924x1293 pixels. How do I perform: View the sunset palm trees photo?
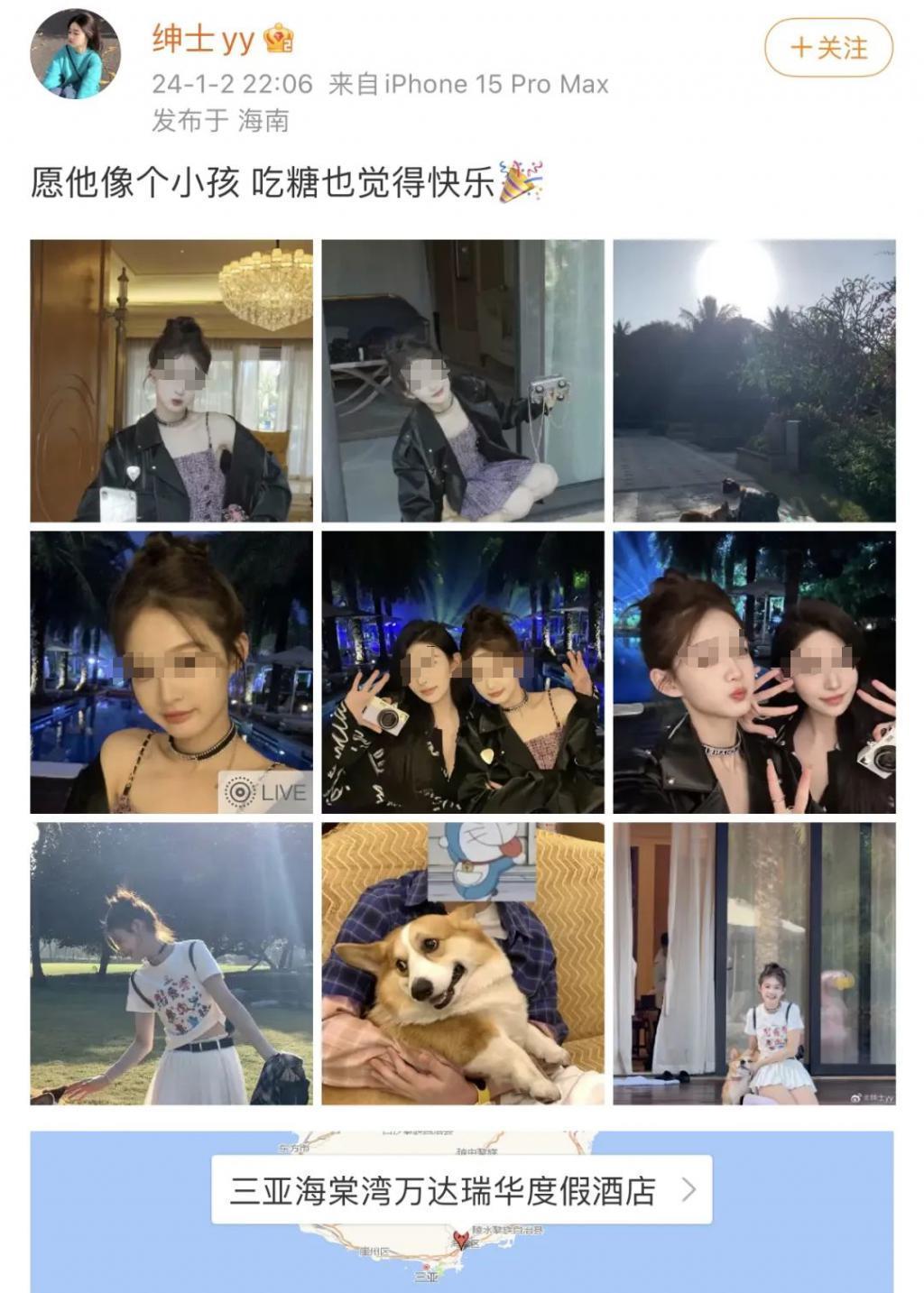point(753,381)
